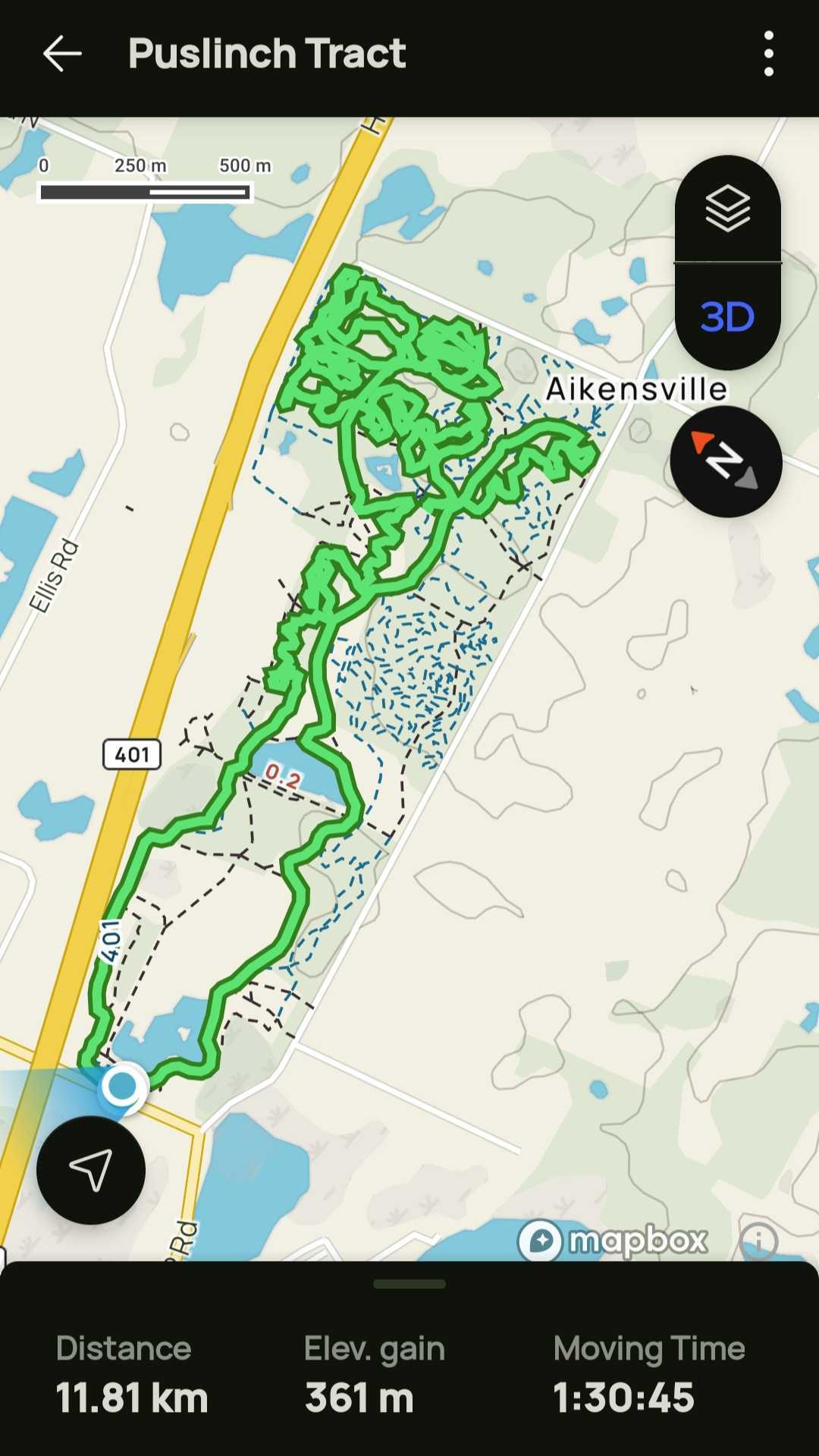819x1456 pixels.
Task: Expand the stats panel handle
Action: click(409, 1284)
